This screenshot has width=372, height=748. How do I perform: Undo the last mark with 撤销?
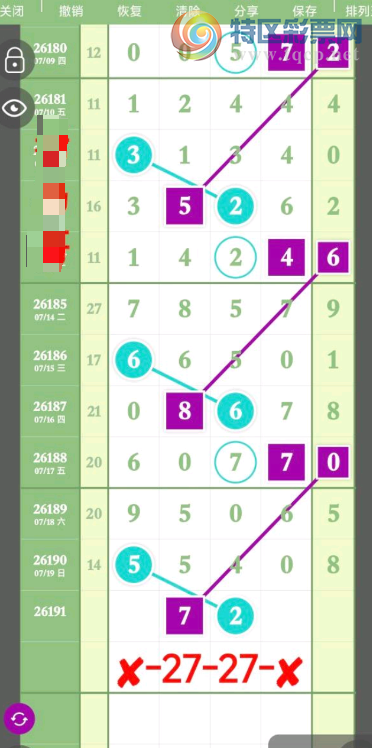click(x=71, y=10)
